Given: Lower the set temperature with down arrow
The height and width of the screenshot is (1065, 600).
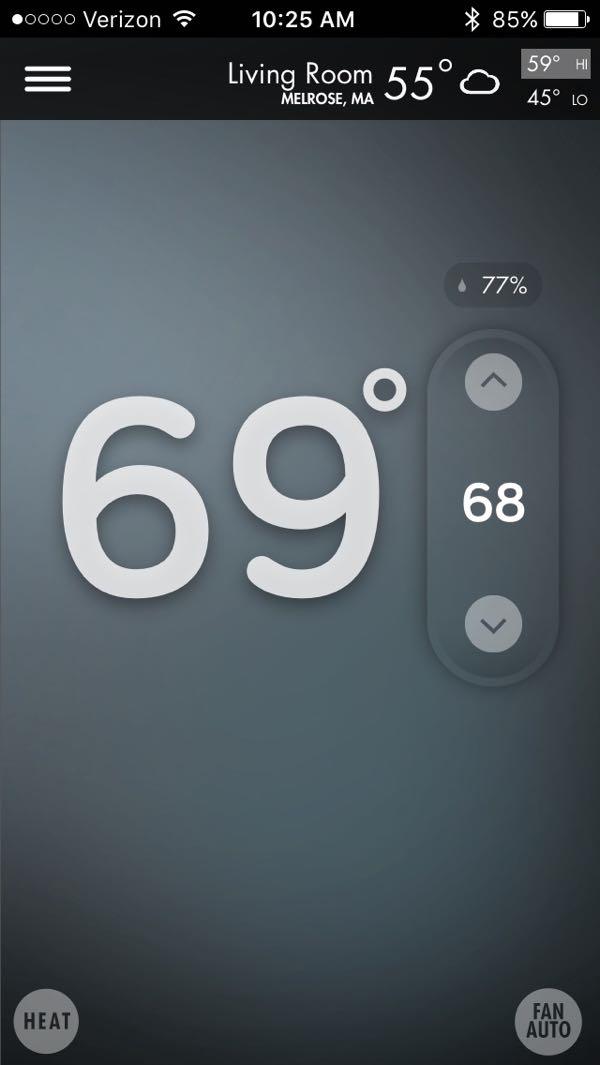Looking at the screenshot, I should 493,624.
